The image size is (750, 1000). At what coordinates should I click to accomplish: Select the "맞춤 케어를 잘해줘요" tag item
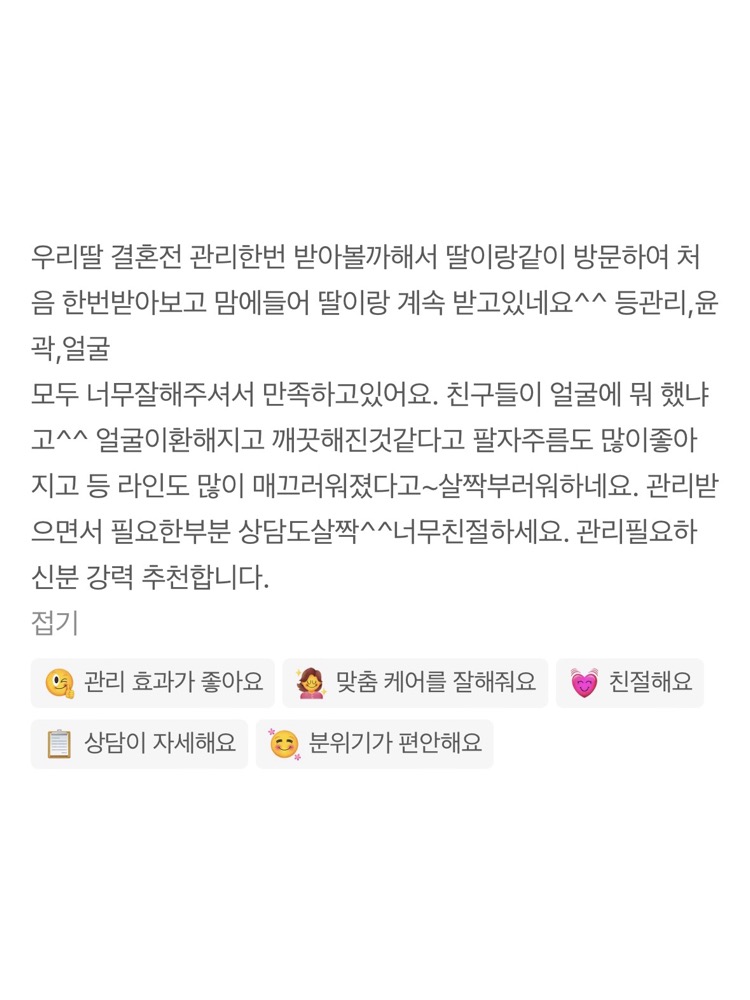414,683
